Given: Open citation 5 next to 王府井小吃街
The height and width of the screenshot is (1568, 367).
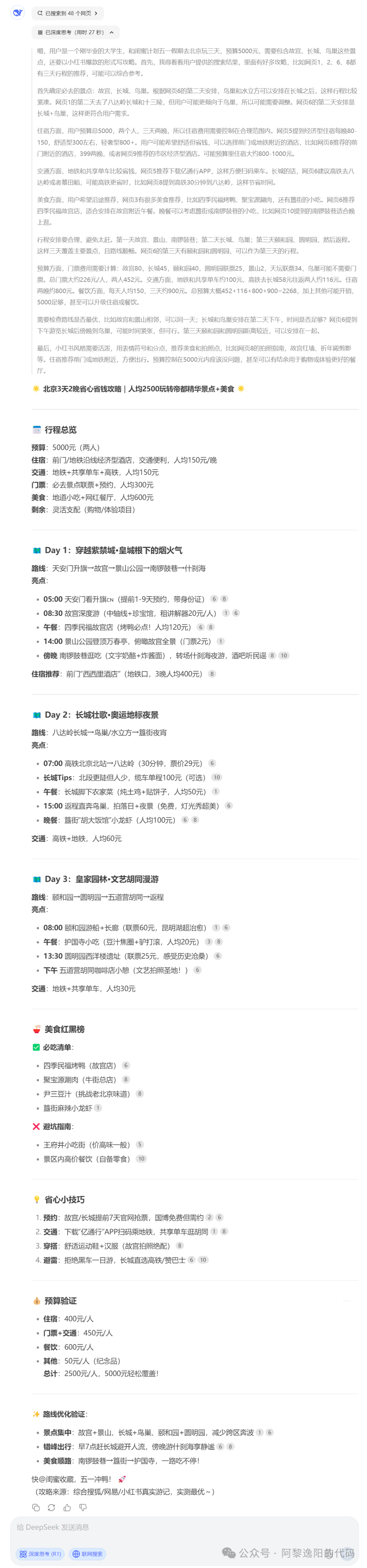Looking at the screenshot, I should click(139, 1144).
